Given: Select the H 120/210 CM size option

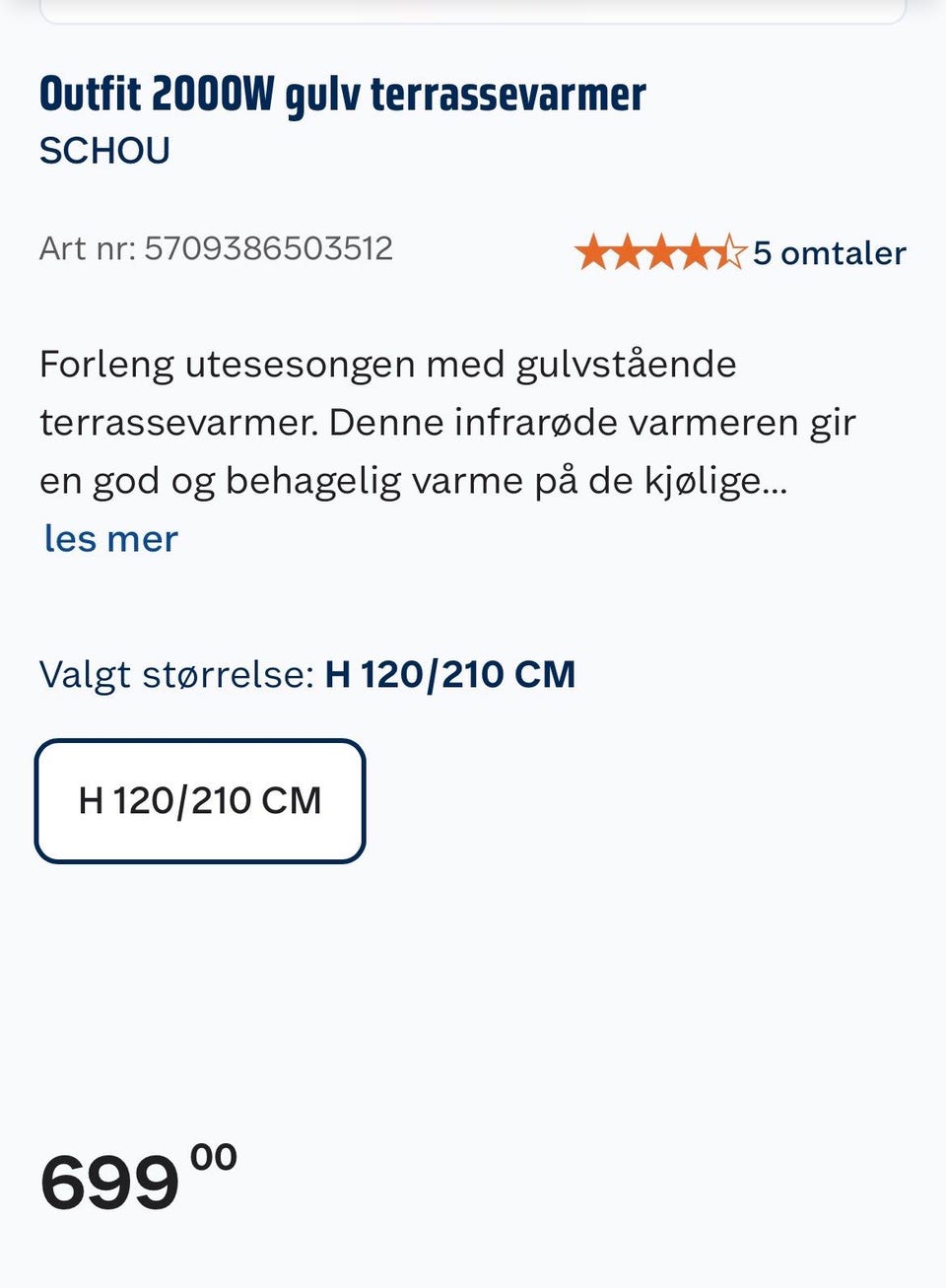Looking at the screenshot, I should tap(200, 800).
